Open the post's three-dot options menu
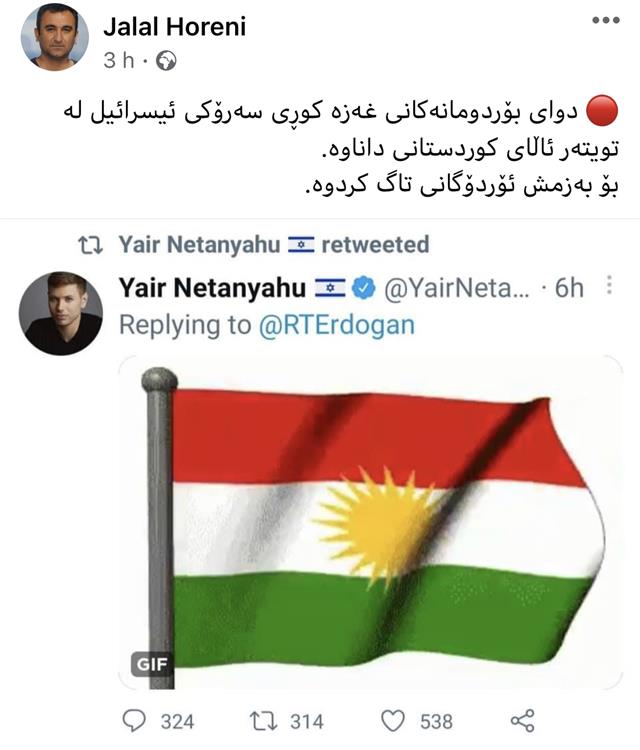Image resolution: width=640 pixels, height=750 pixels. pos(605,21)
